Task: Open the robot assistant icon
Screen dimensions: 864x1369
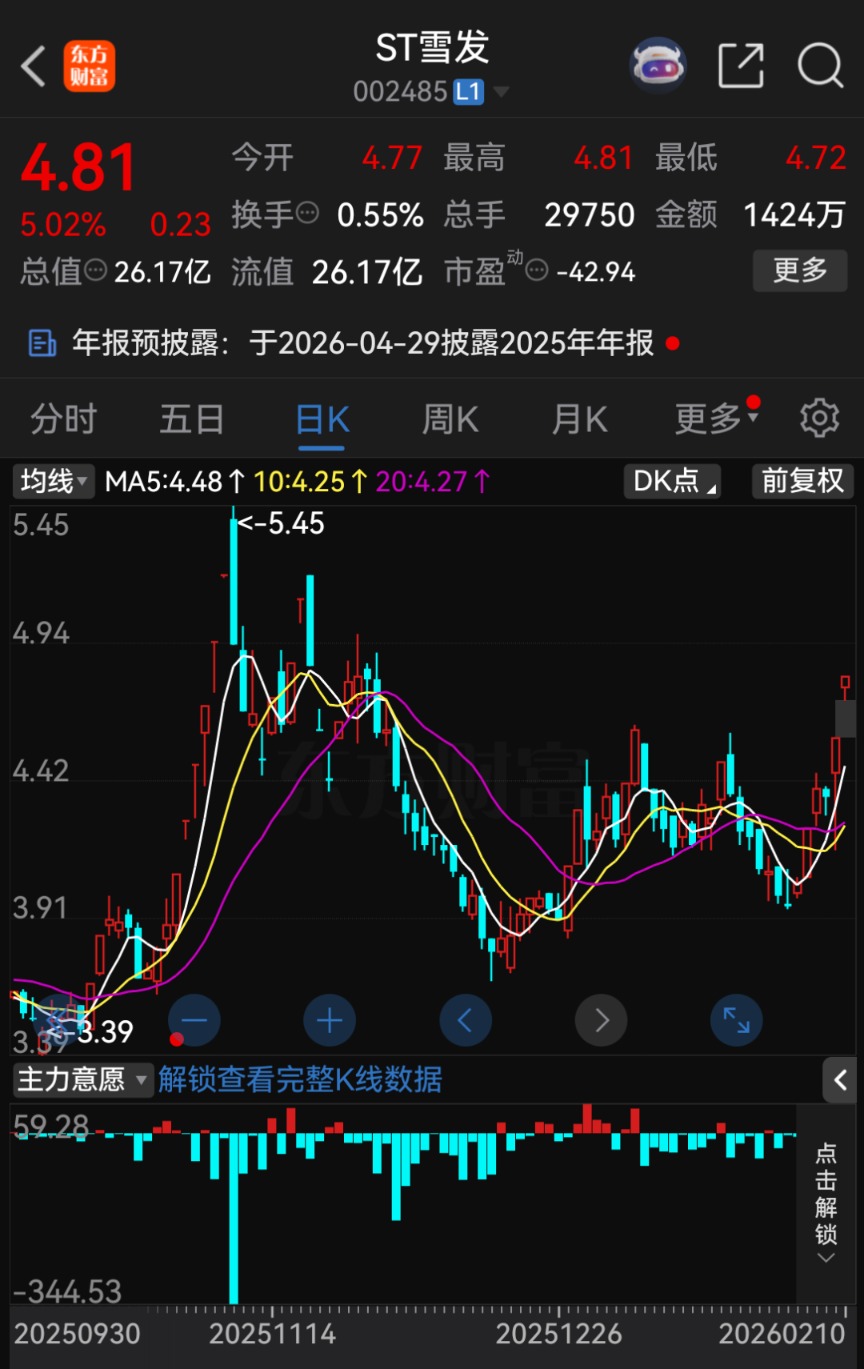Action: coord(657,66)
